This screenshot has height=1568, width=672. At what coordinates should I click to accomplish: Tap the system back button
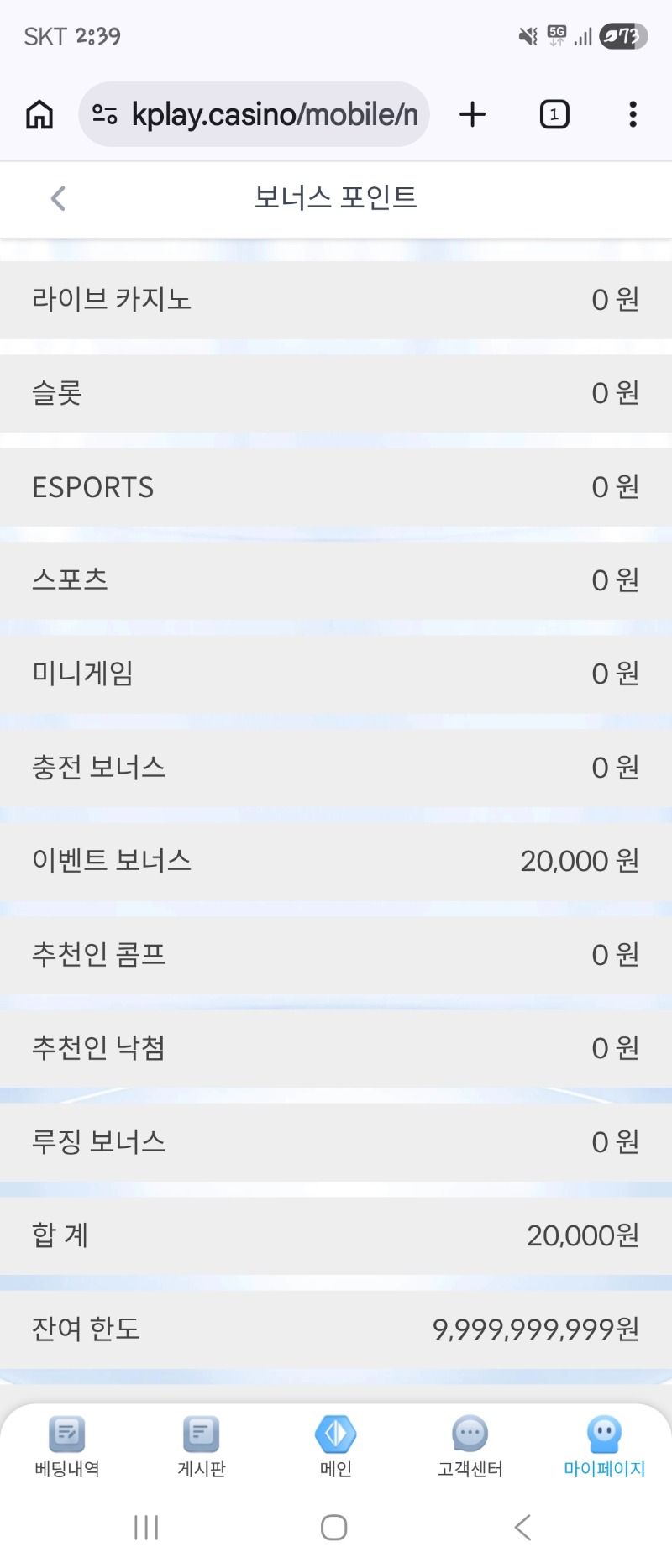[x=522, y=1527]
